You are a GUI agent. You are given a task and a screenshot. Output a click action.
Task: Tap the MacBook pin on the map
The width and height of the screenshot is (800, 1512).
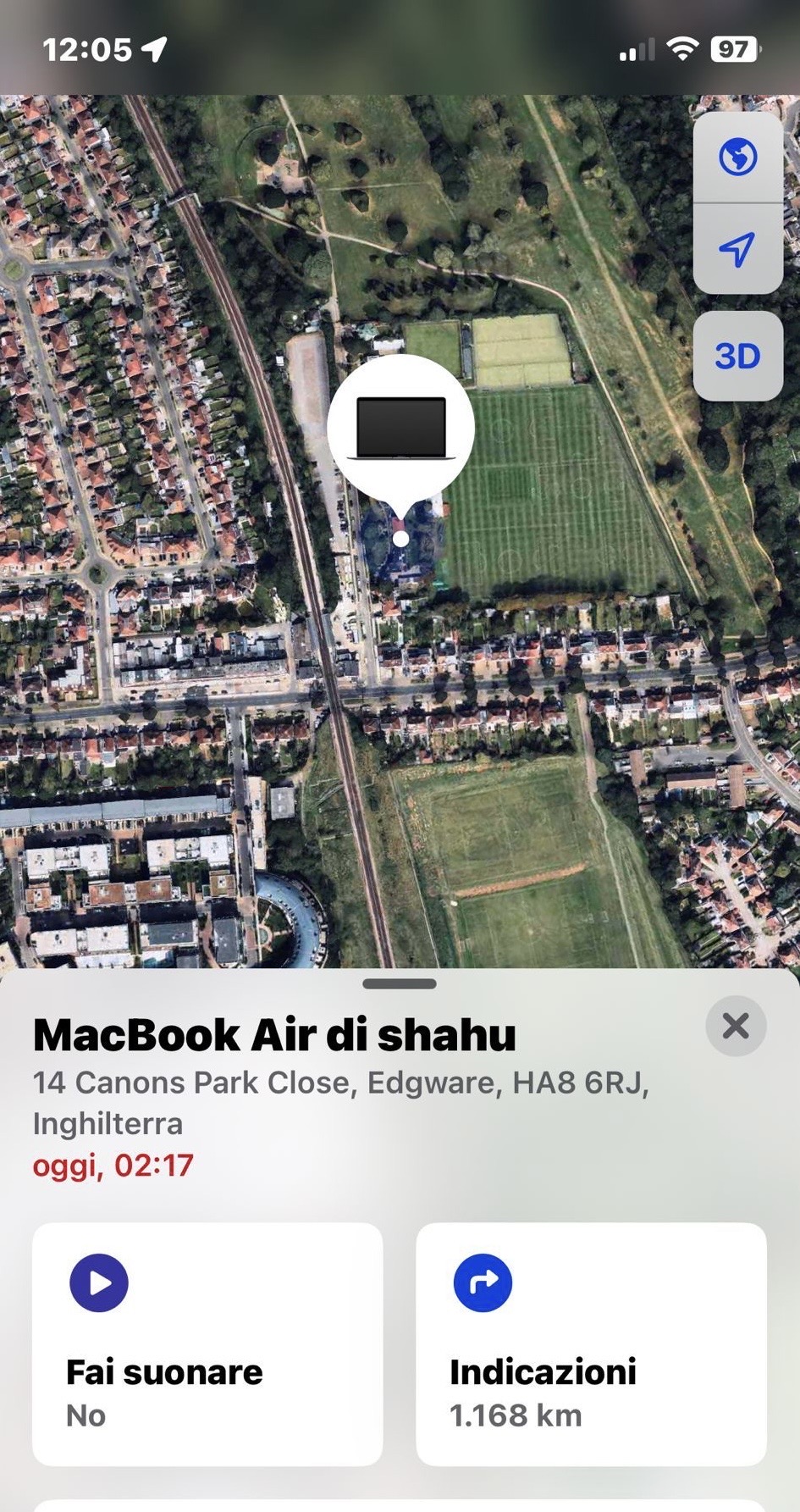400,429
